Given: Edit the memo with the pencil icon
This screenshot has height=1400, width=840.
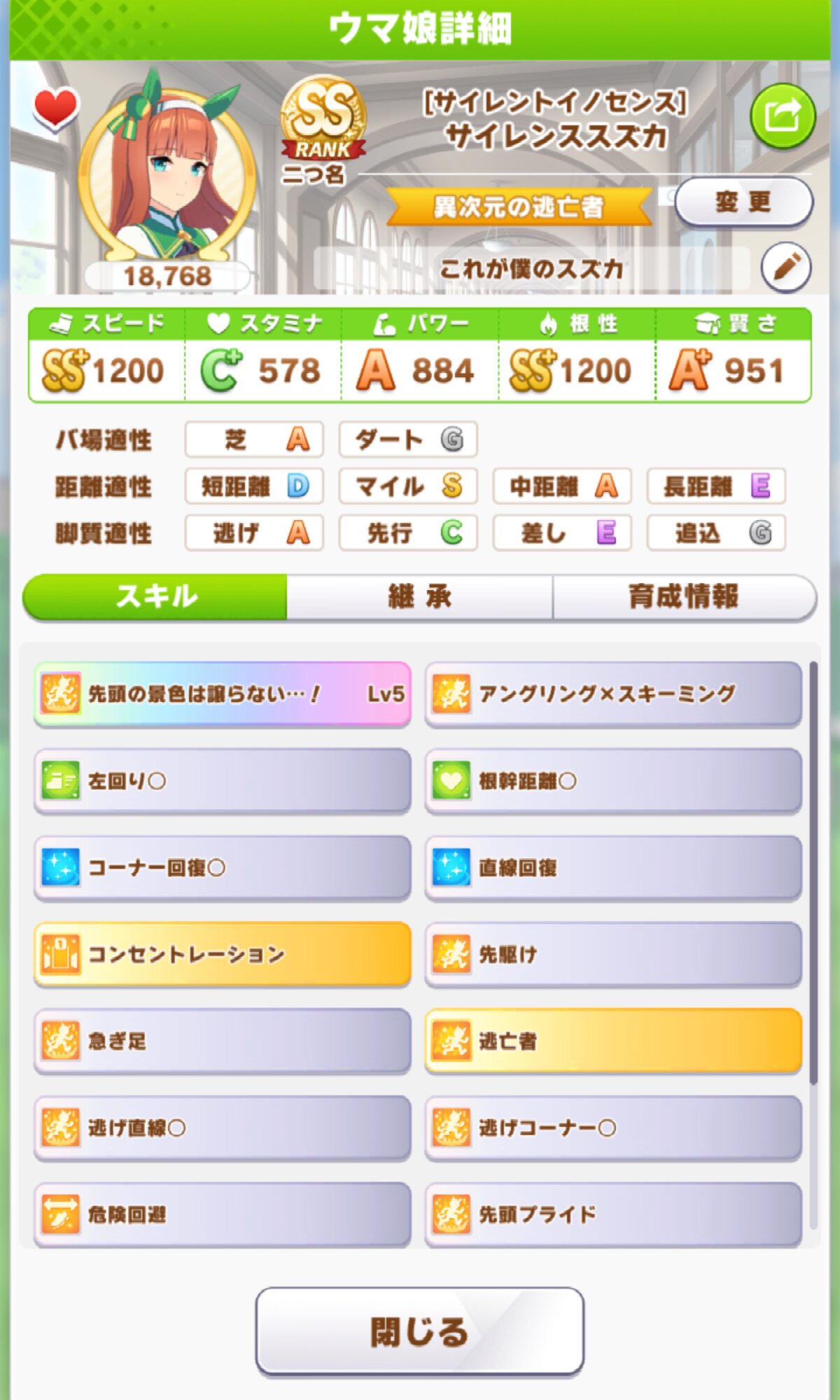Looking at the screenshot, I should pos(785,267).
